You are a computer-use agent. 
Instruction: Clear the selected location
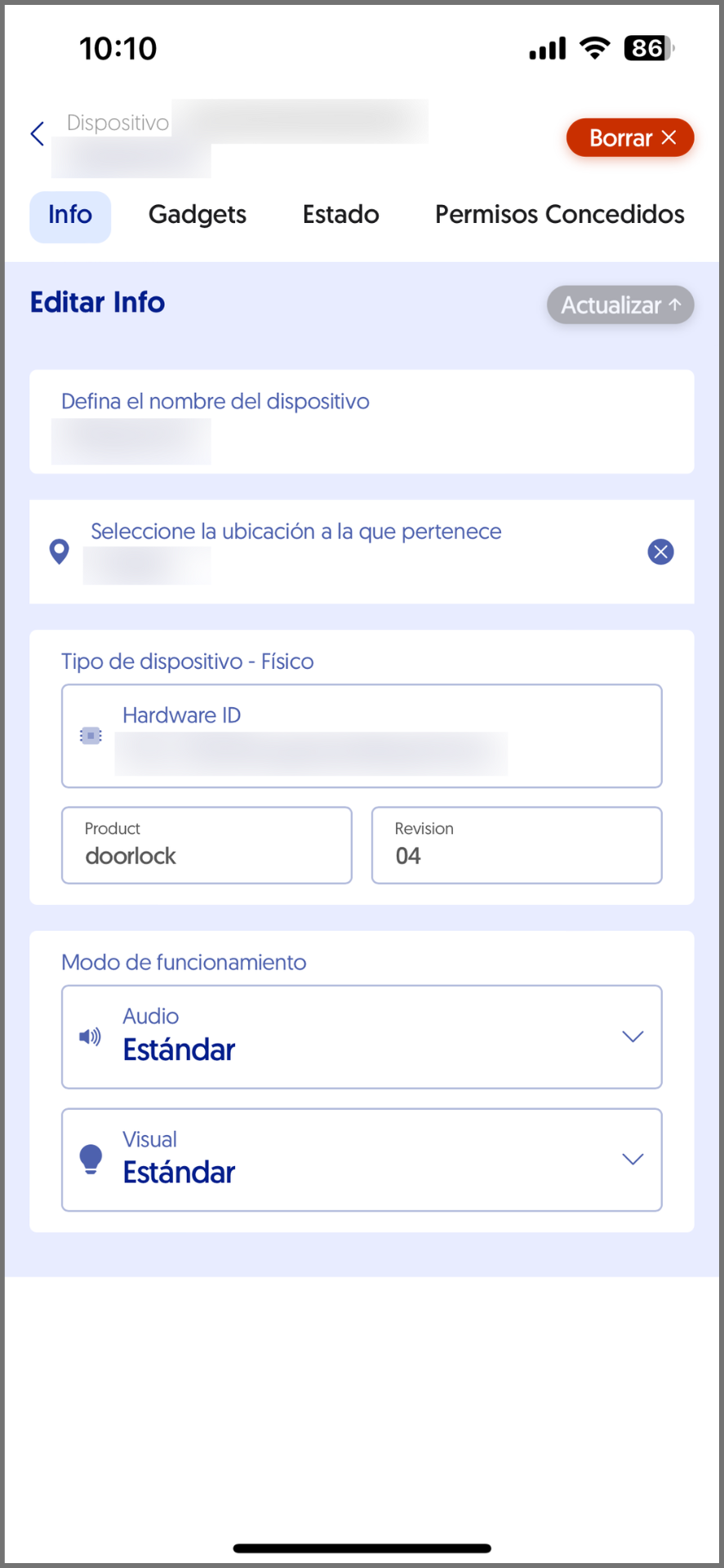pos(660,552)
